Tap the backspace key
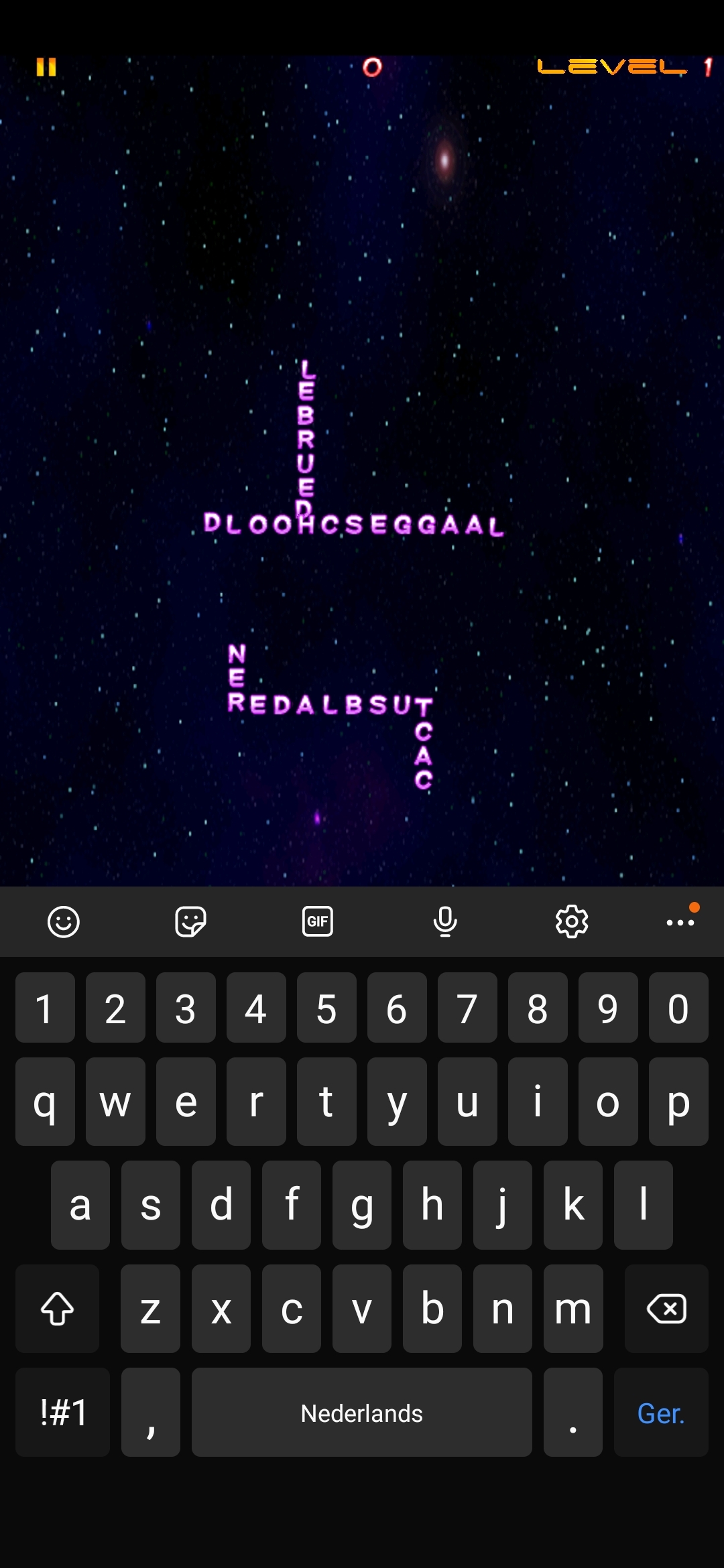 666,1308
